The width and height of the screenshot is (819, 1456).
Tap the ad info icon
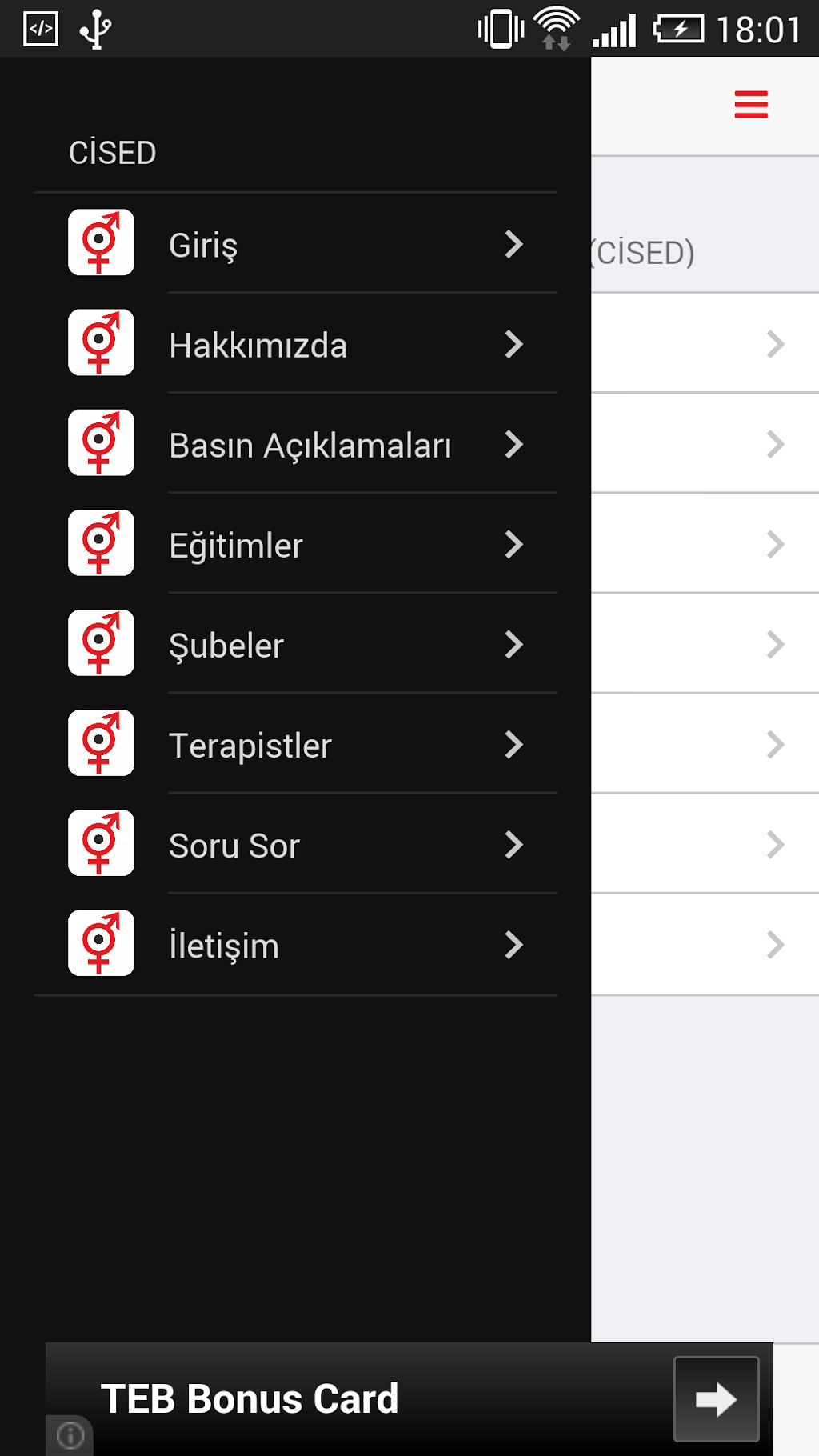[x=70, y=1435]
